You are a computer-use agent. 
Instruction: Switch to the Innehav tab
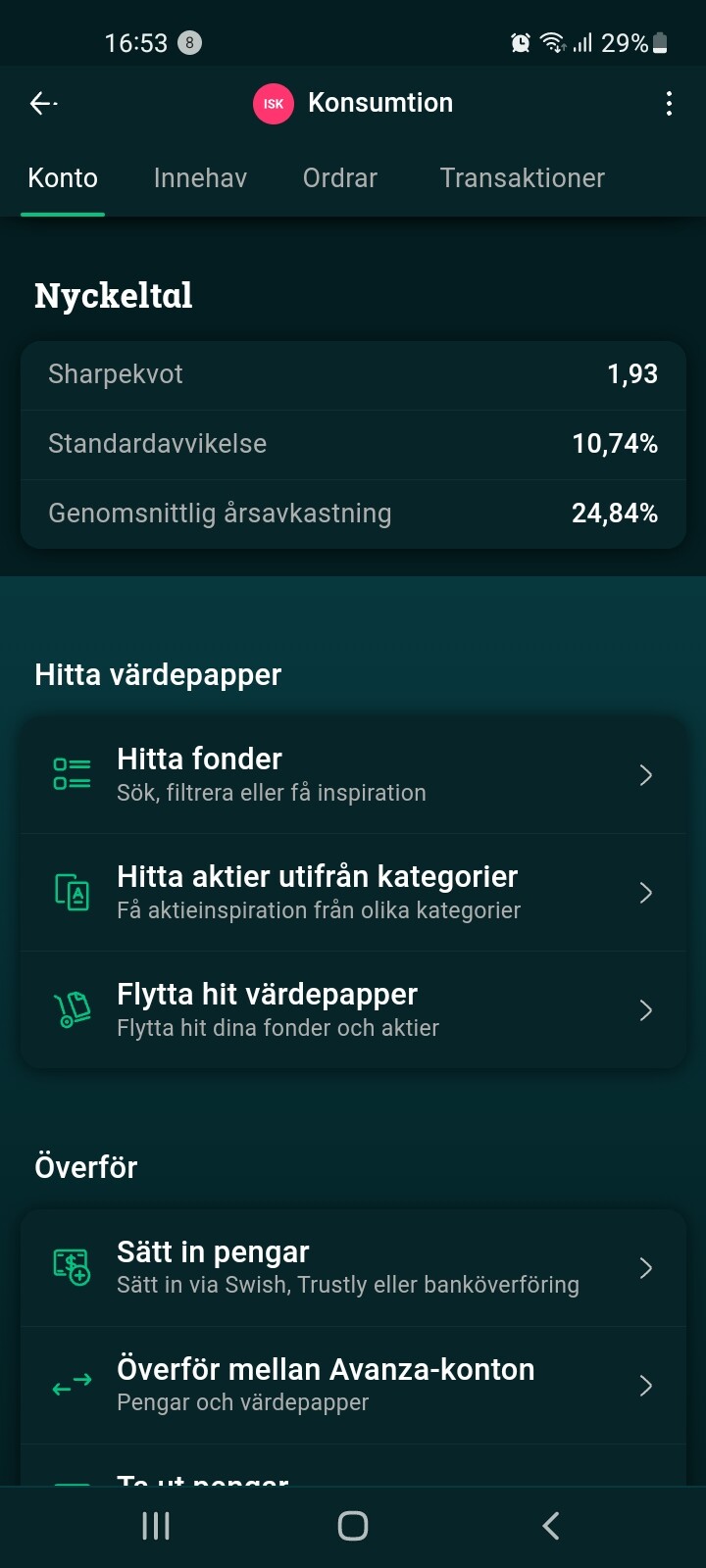[200, 178]
